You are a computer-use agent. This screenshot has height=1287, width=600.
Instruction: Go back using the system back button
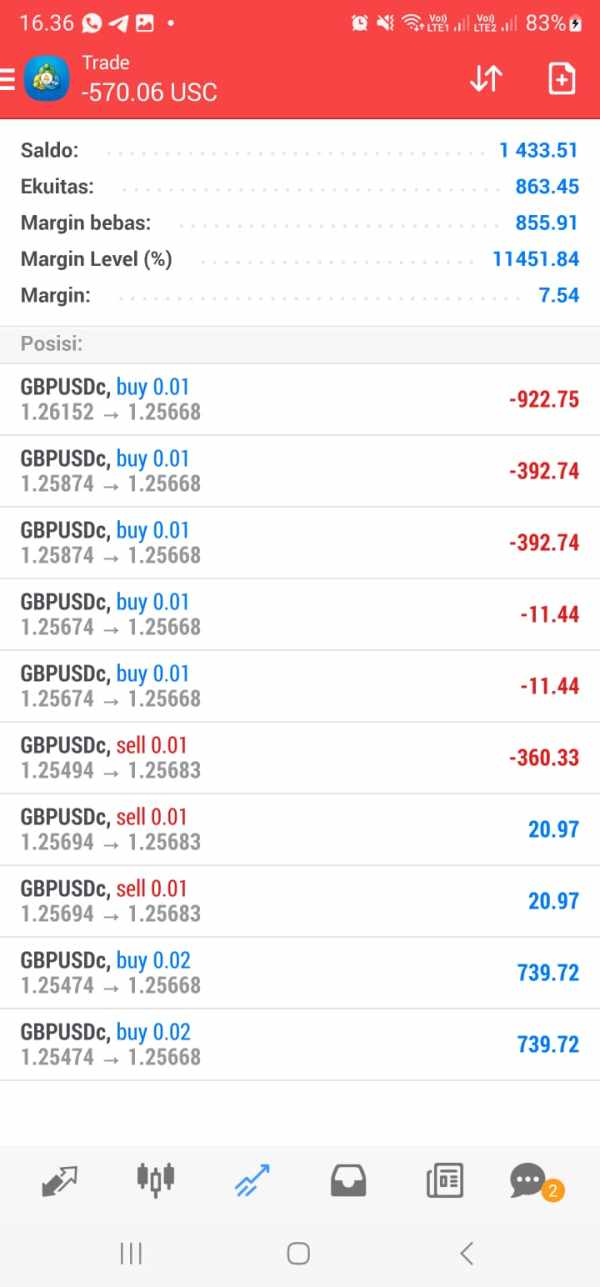click(466, 1253)
